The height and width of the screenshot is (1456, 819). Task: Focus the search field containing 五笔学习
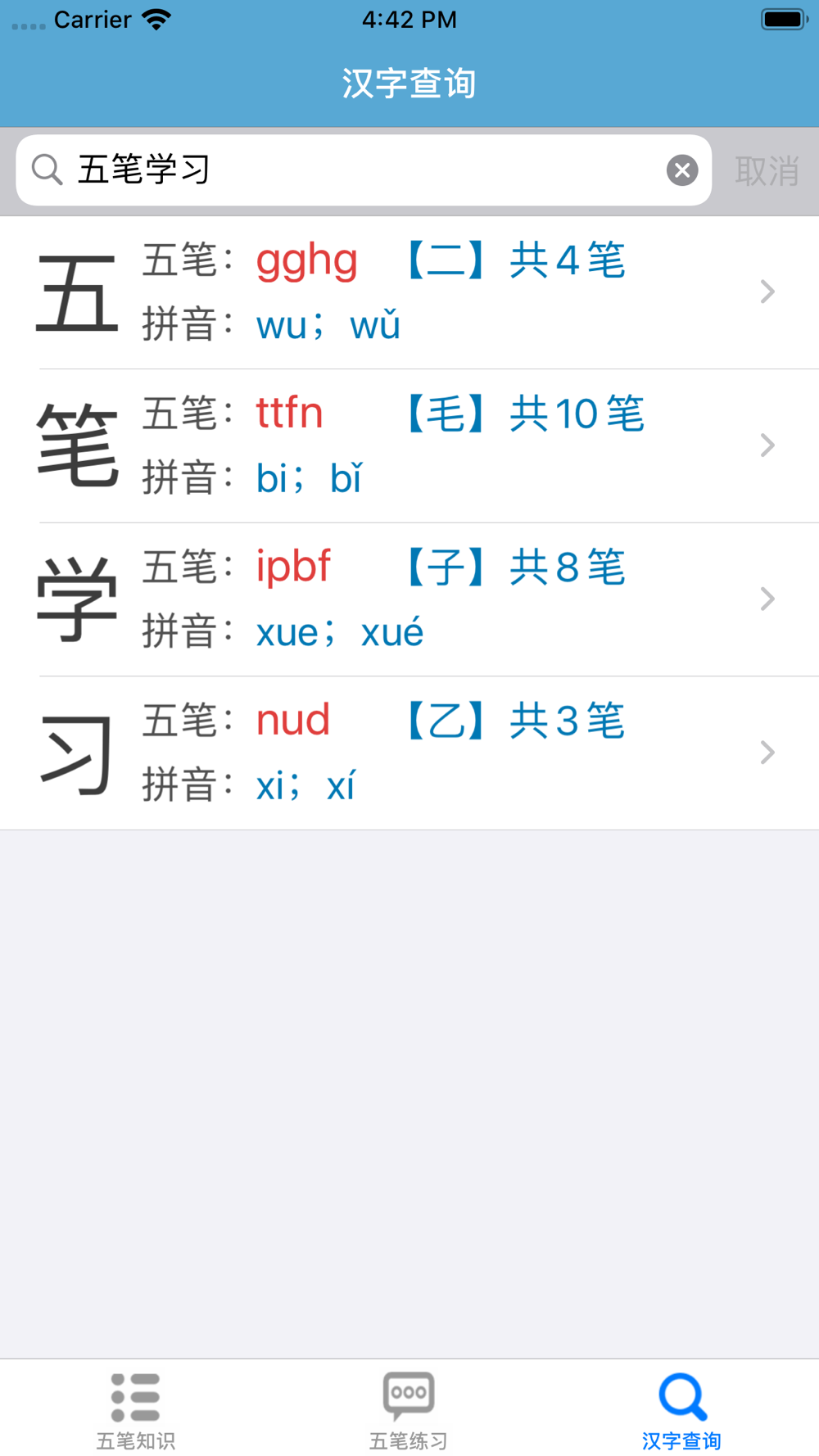[x=364, y=170]
